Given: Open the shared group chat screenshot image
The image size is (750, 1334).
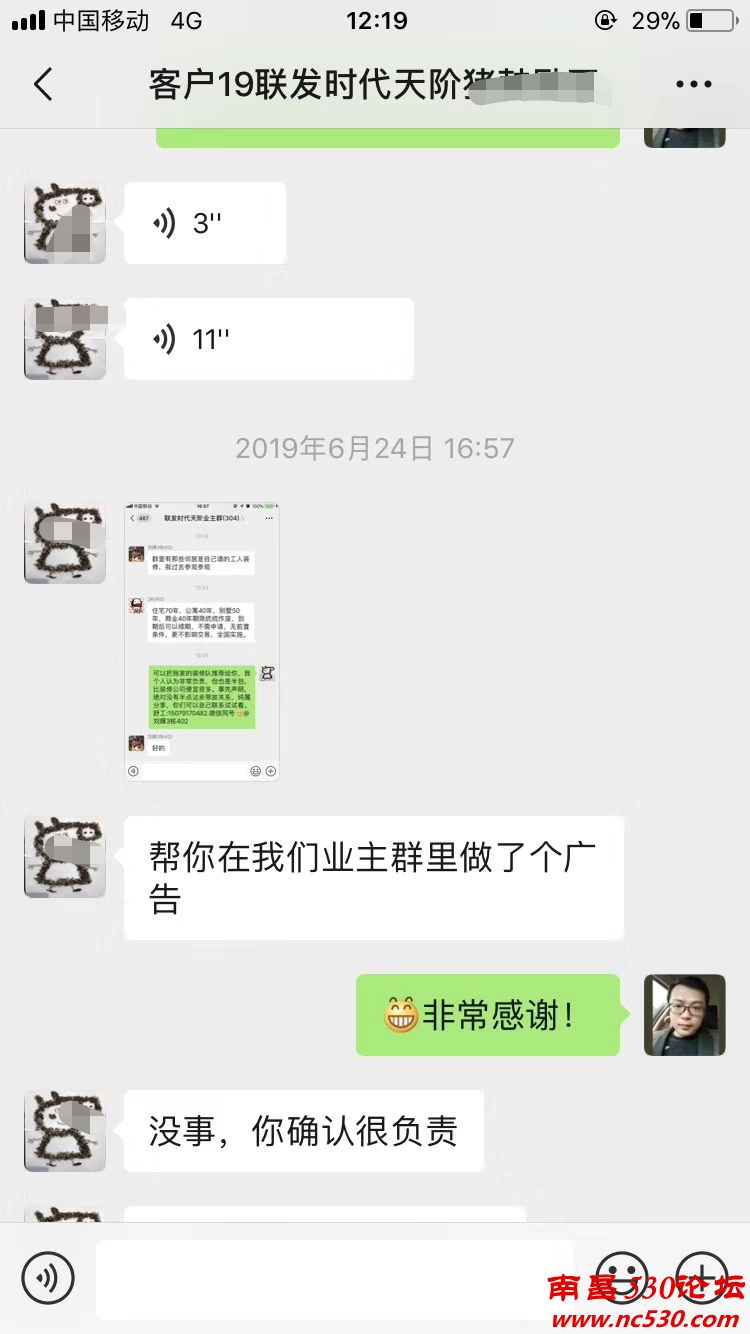Looking at the screenshot, I should click(x=201, y=641).
